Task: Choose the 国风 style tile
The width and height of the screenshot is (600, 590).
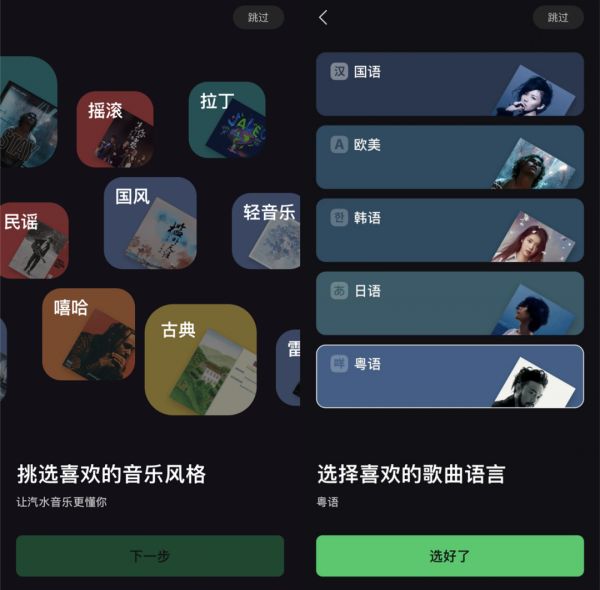Action: 150,222
